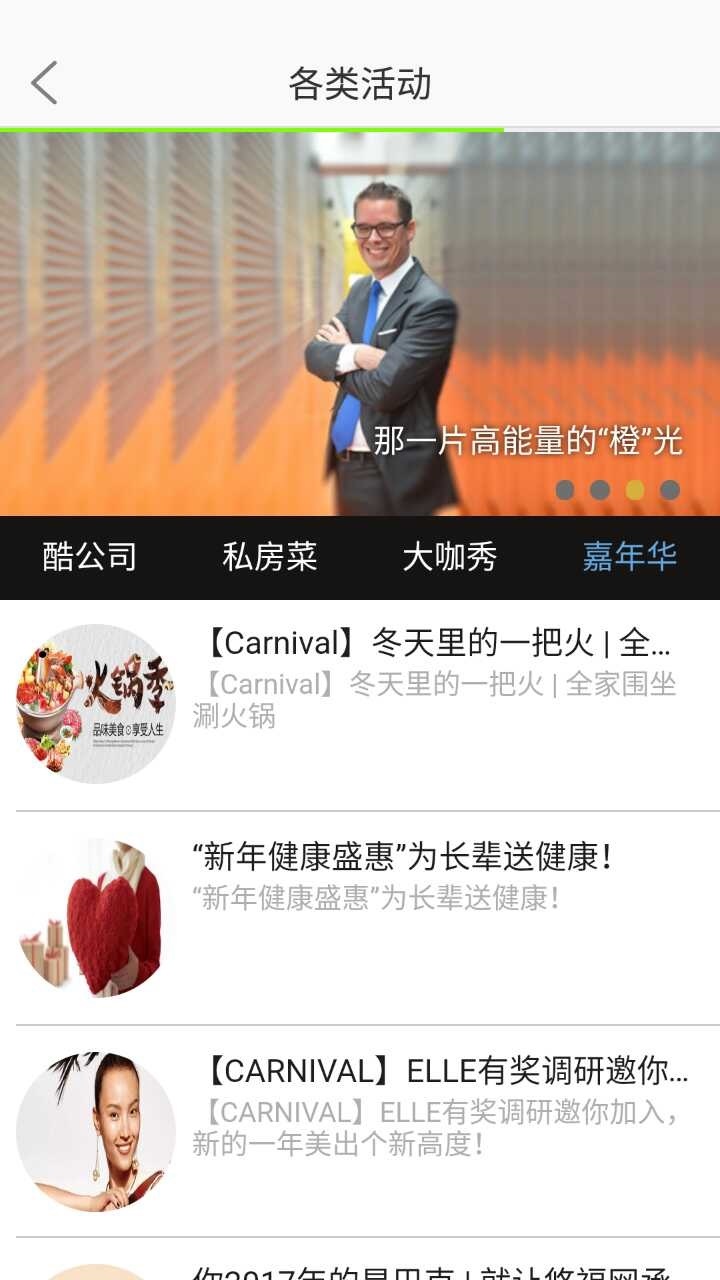The image size is (720, 1280).
Task: Switch to the 酷公司 tab
Action: (x=86, y=558)
